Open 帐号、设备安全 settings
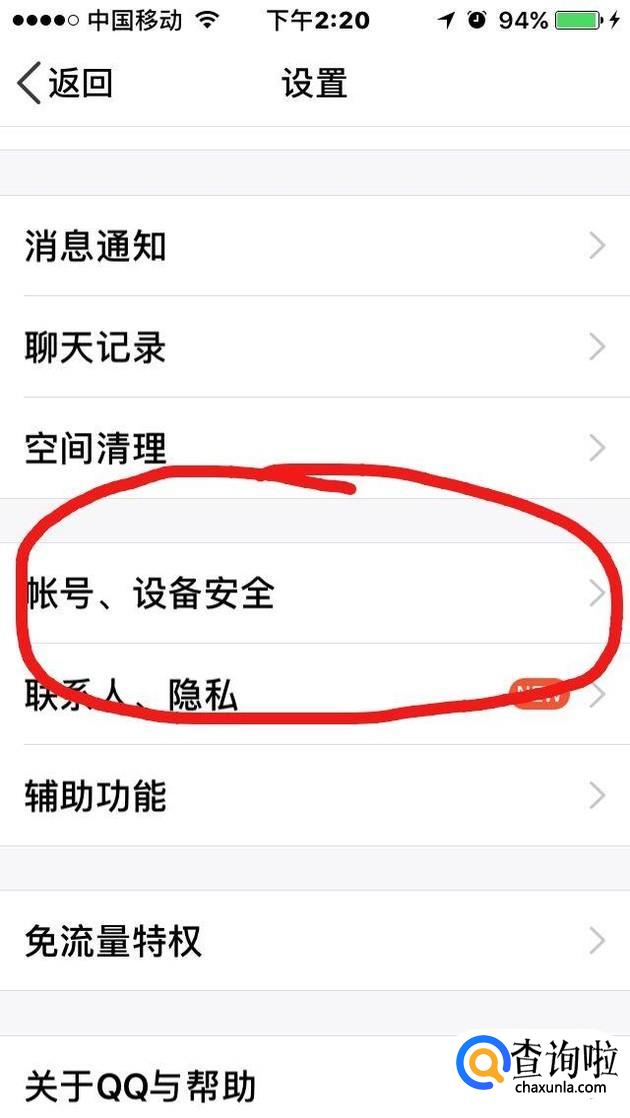This screenshot has height=1118, width=630. pos(150,594)
